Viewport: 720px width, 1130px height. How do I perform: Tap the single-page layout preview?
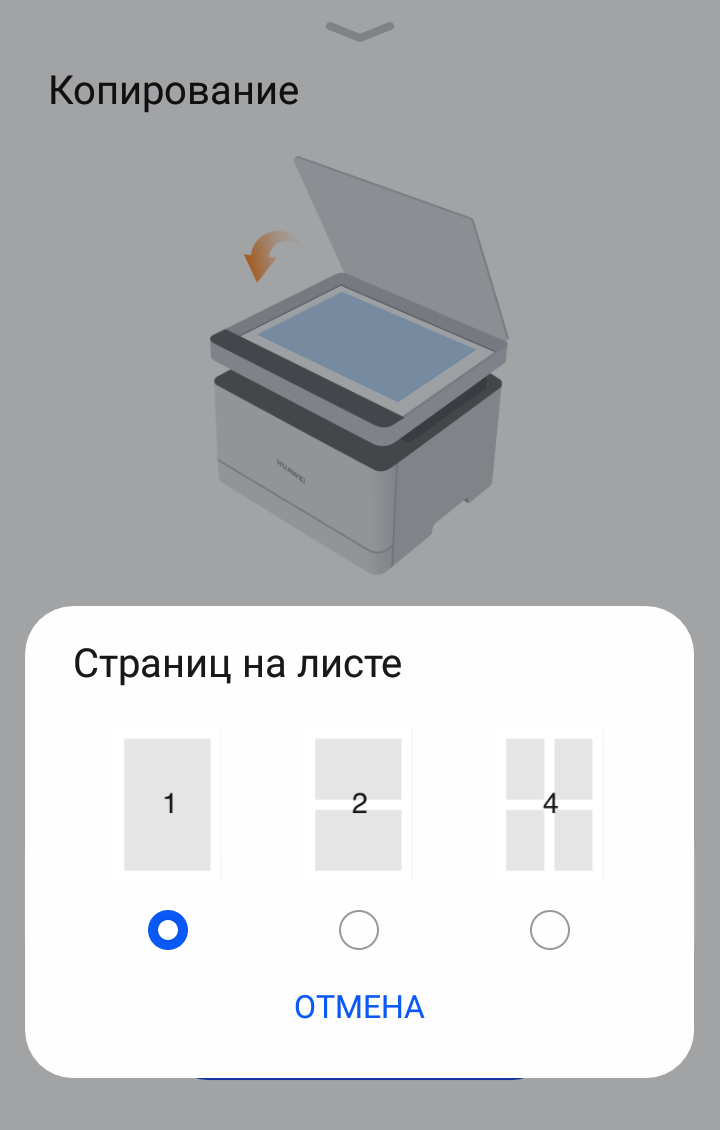(168, 804)
